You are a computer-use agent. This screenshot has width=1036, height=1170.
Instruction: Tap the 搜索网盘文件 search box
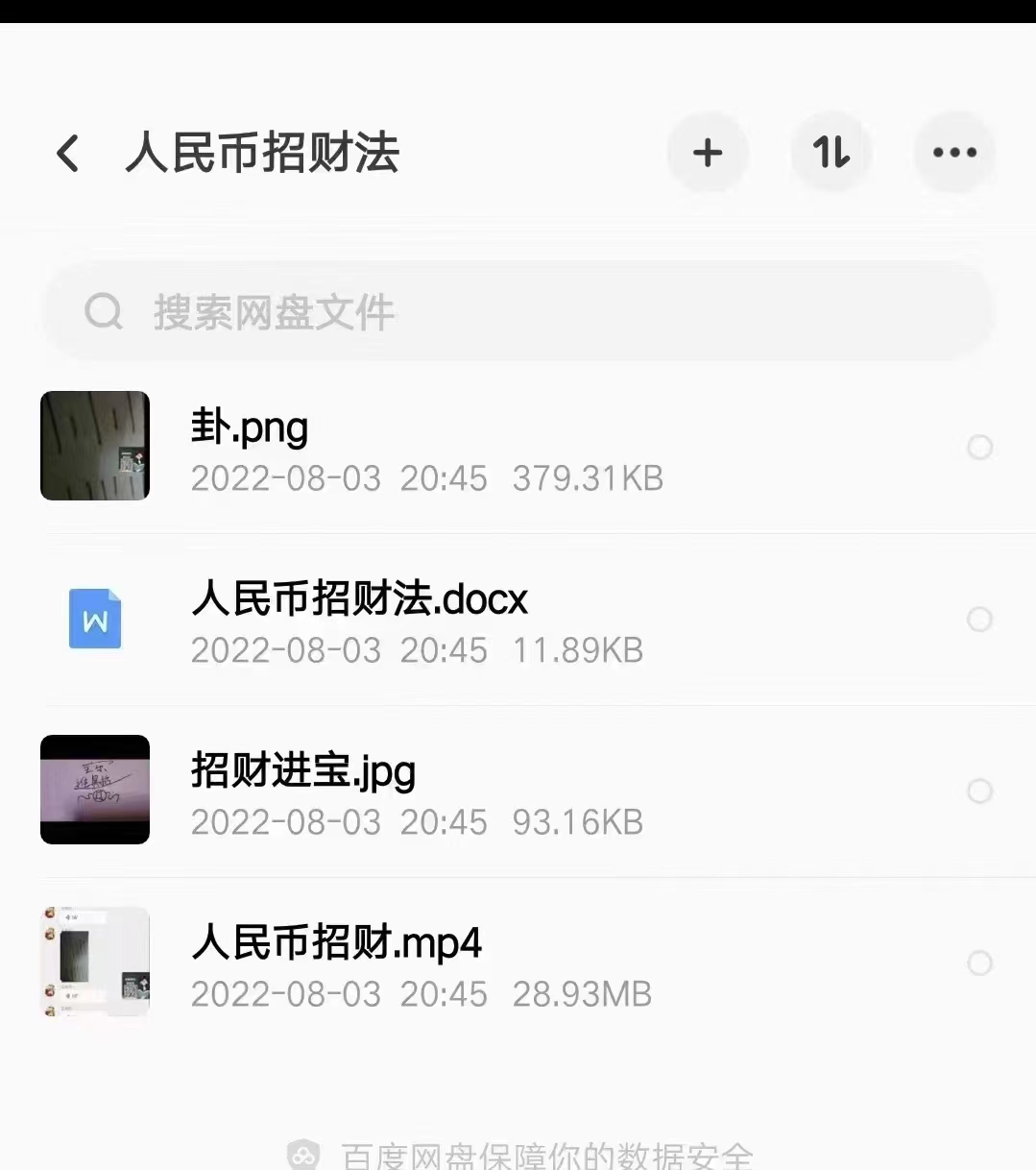518,312
